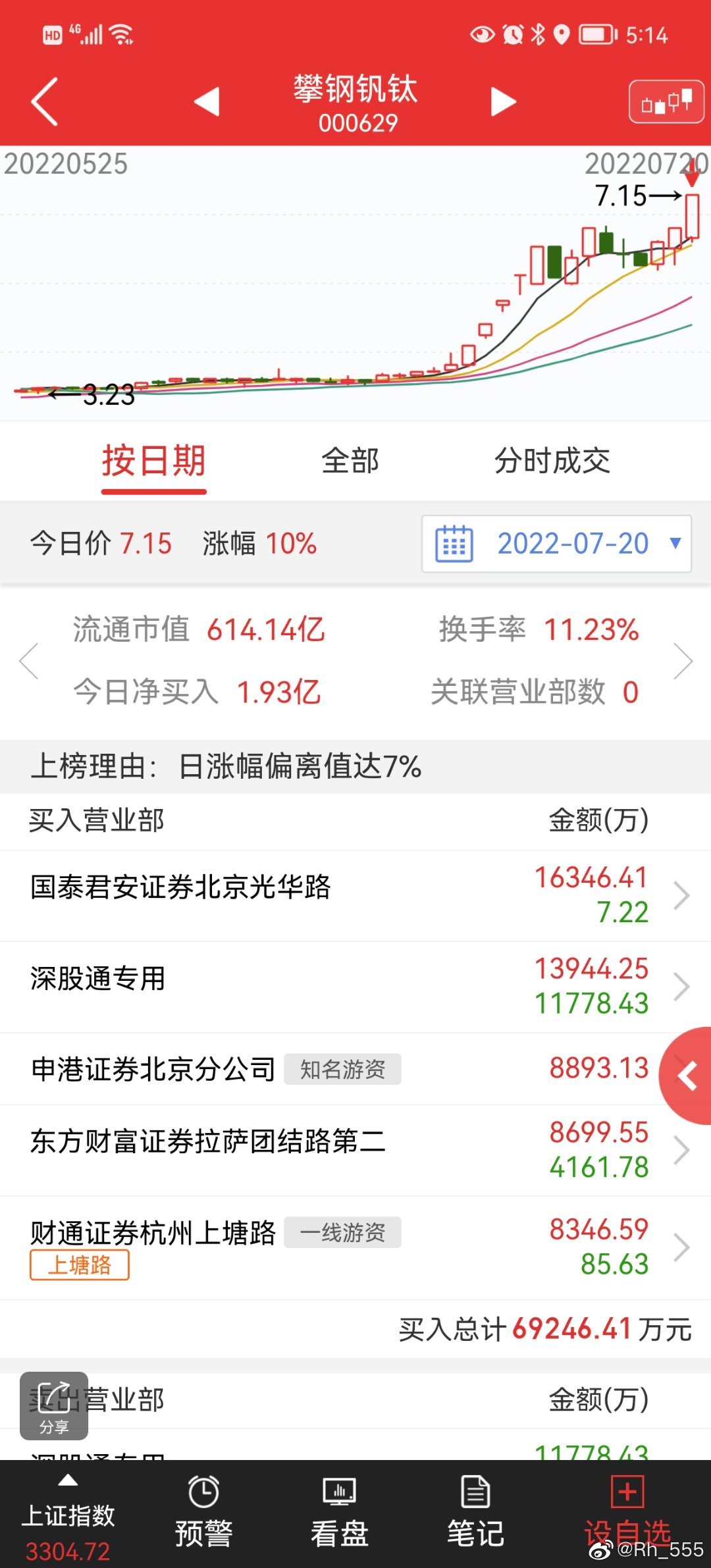Screen dimensions: 711x1568
Task: Select the 按日期 tab
Action: pyautogui.click(x=153, y=461)
